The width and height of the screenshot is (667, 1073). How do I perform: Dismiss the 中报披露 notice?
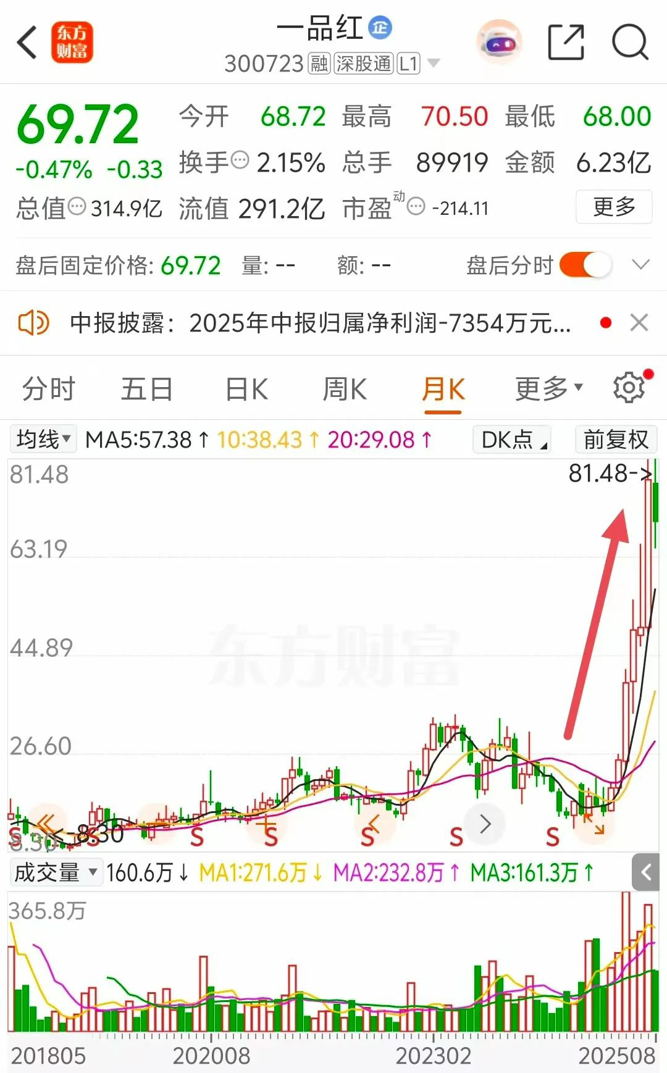pyautogui.click(x=639, y=323)
